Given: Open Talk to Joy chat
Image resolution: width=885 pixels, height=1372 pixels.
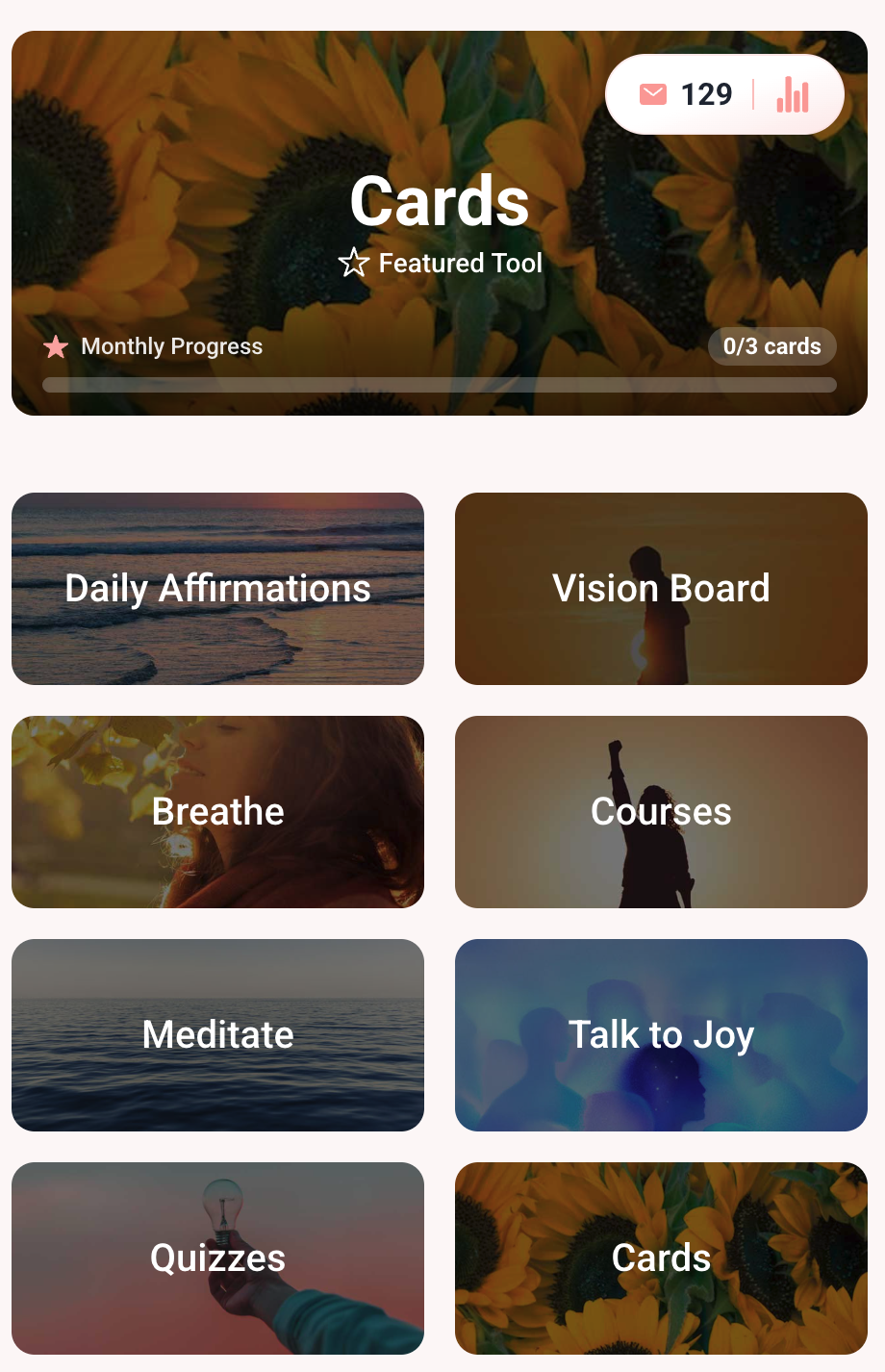Looking at the screenshot, I should click(x=661, y=1034).
